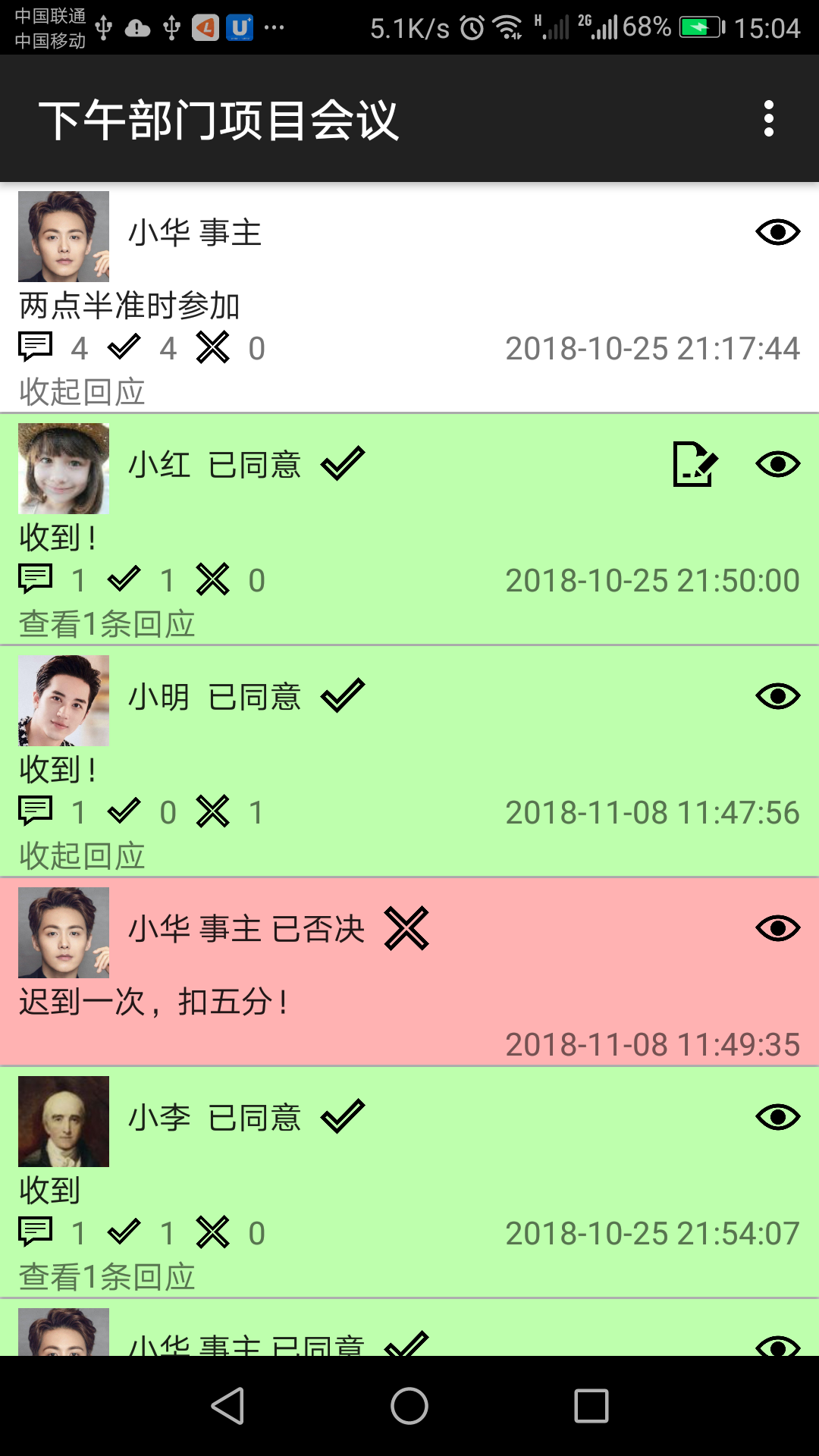Tap the eye icon on 小红's reply
This screenshot has height=1456, width=819.
tap(777, 464)
